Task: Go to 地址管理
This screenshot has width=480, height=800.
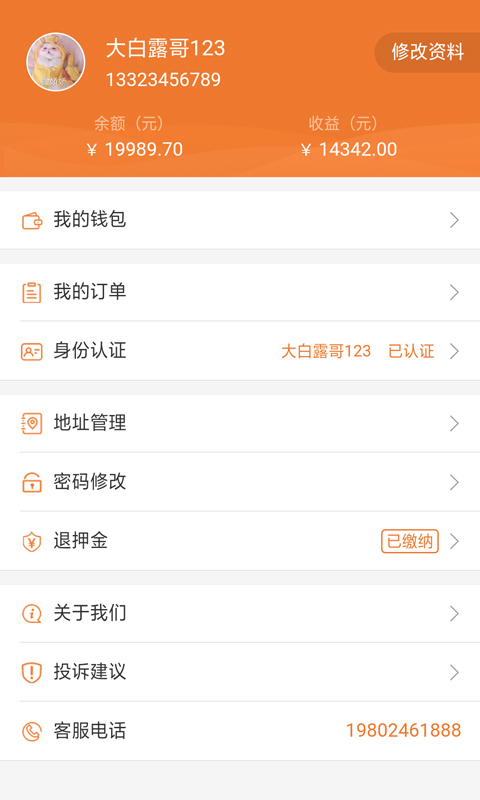Action: [x=240, y=423]
